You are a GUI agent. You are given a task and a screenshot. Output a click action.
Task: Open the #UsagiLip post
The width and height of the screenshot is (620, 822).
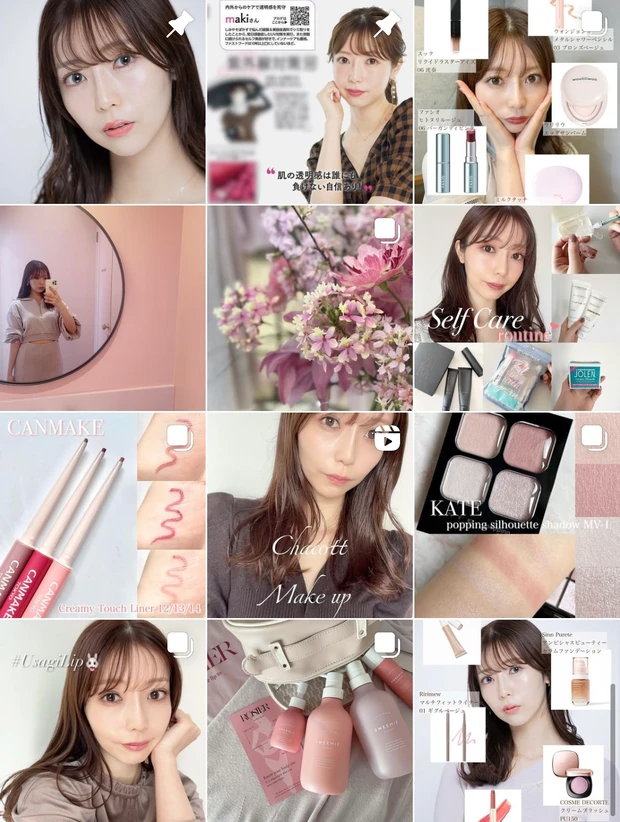coord(102,720)
